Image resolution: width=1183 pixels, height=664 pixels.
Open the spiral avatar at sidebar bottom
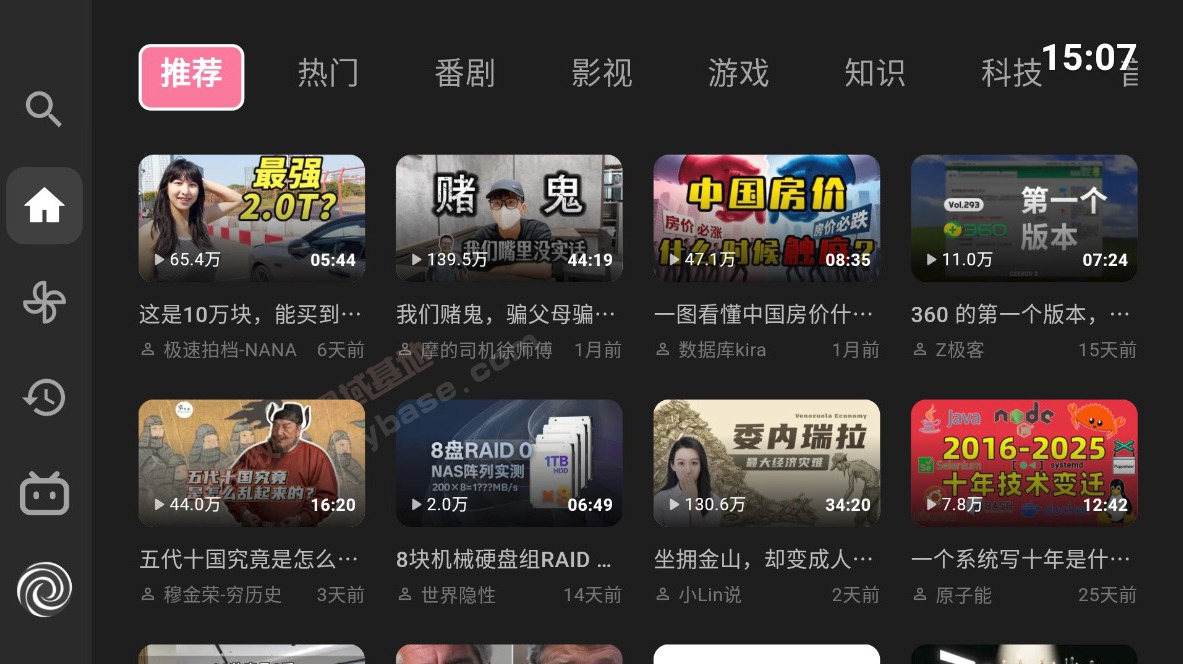[x=44, y=590]
